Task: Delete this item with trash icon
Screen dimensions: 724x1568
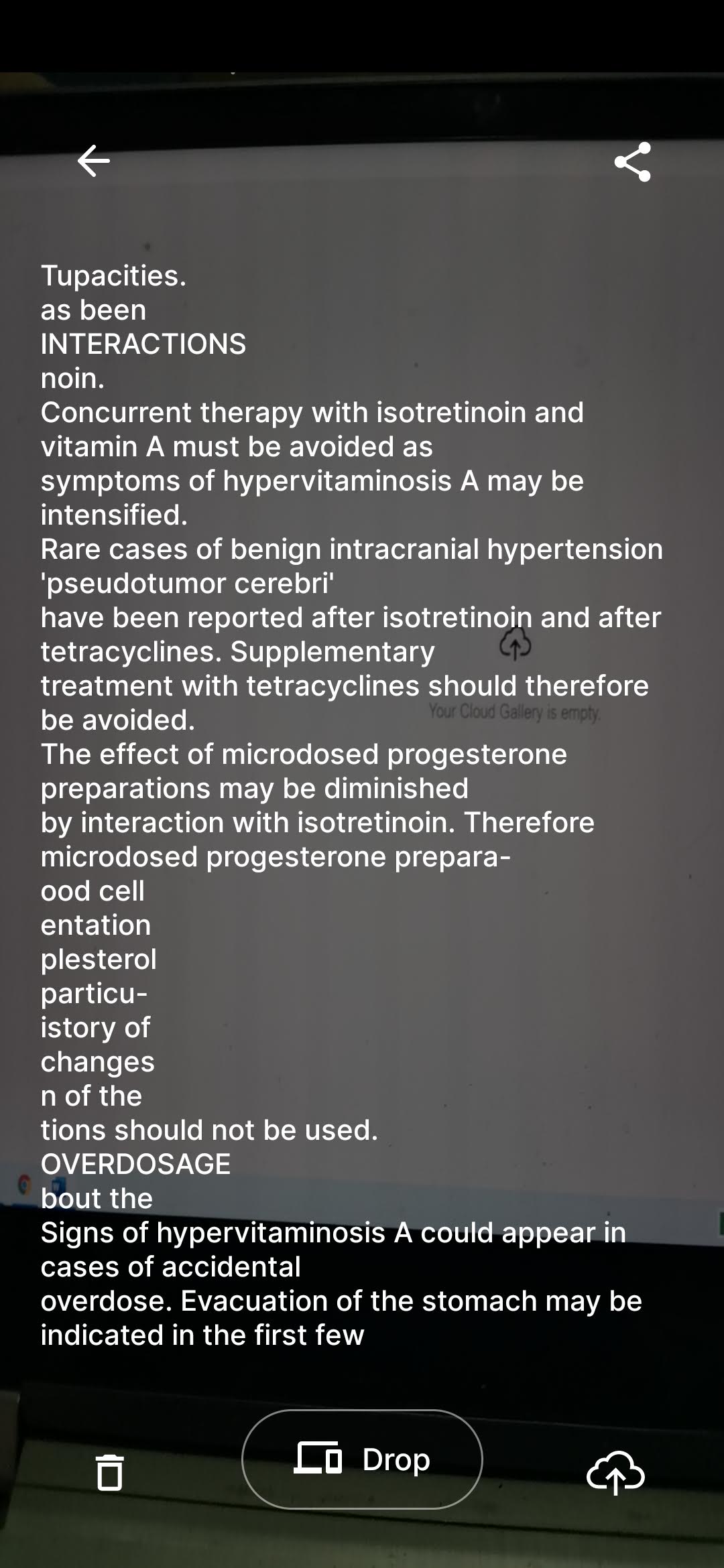Action: tap(110, 1472)
